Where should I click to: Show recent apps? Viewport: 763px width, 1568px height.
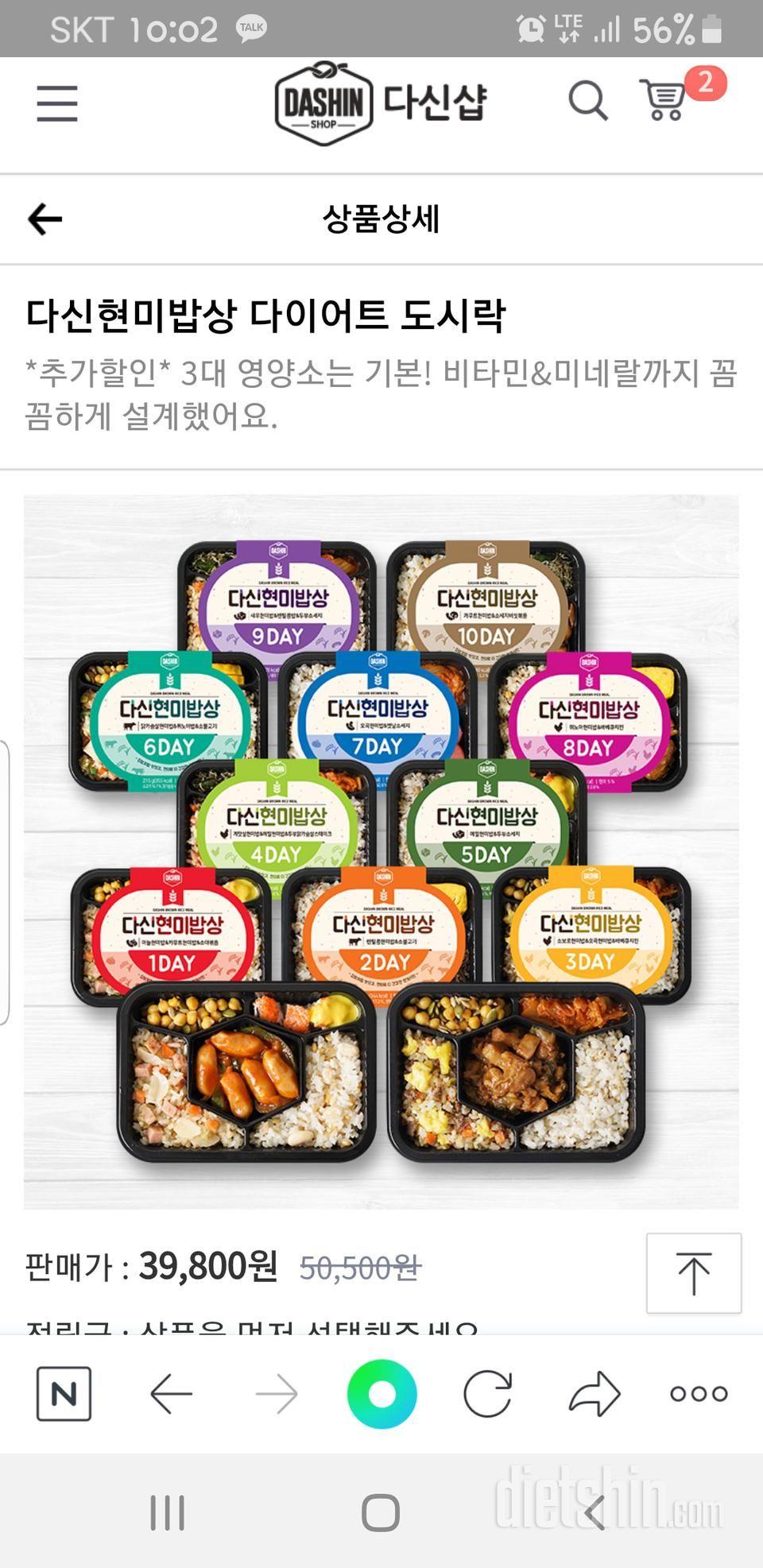(x=168, y=1512)
